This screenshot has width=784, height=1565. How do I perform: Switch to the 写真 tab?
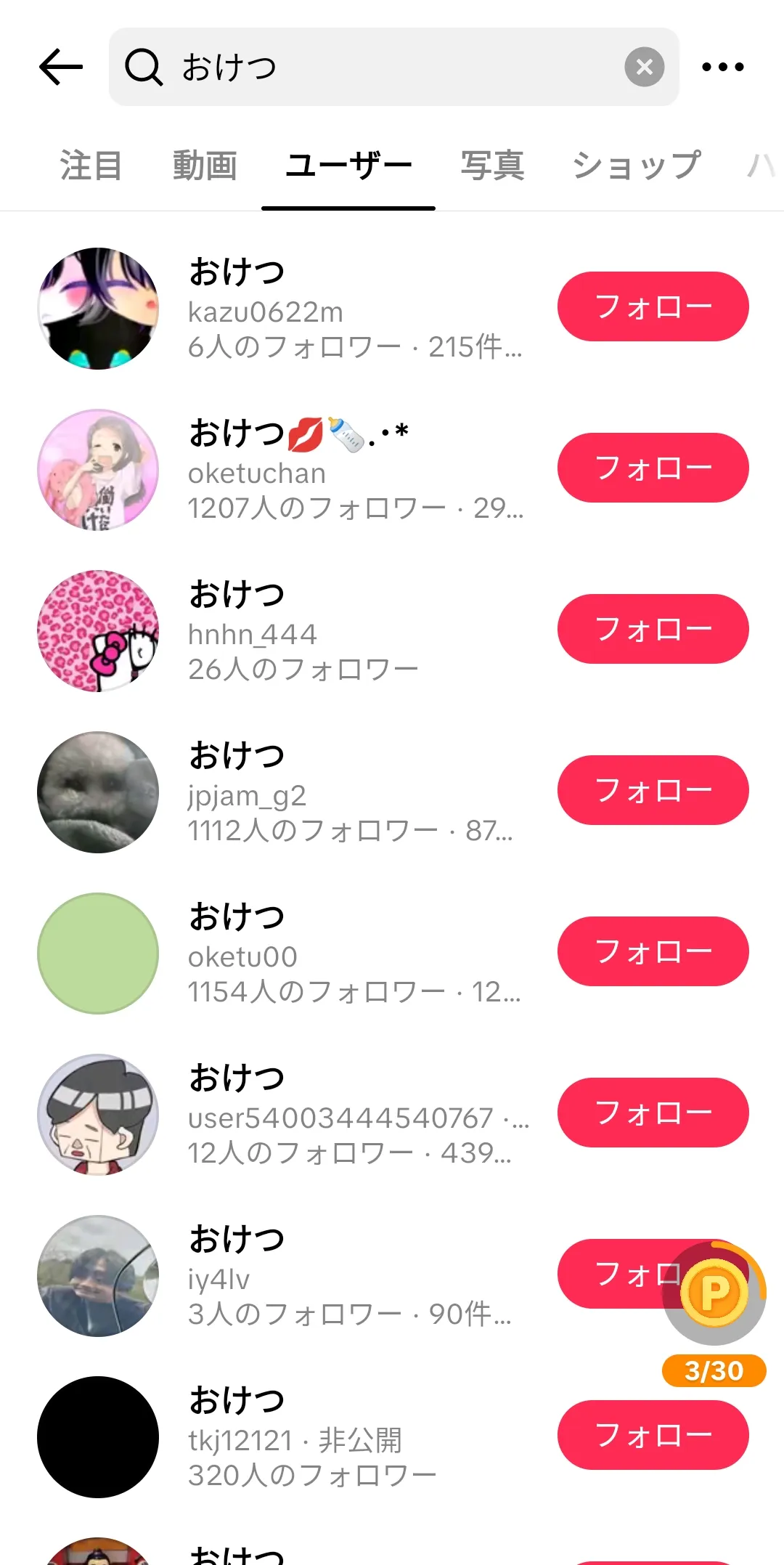click(492, 166)
